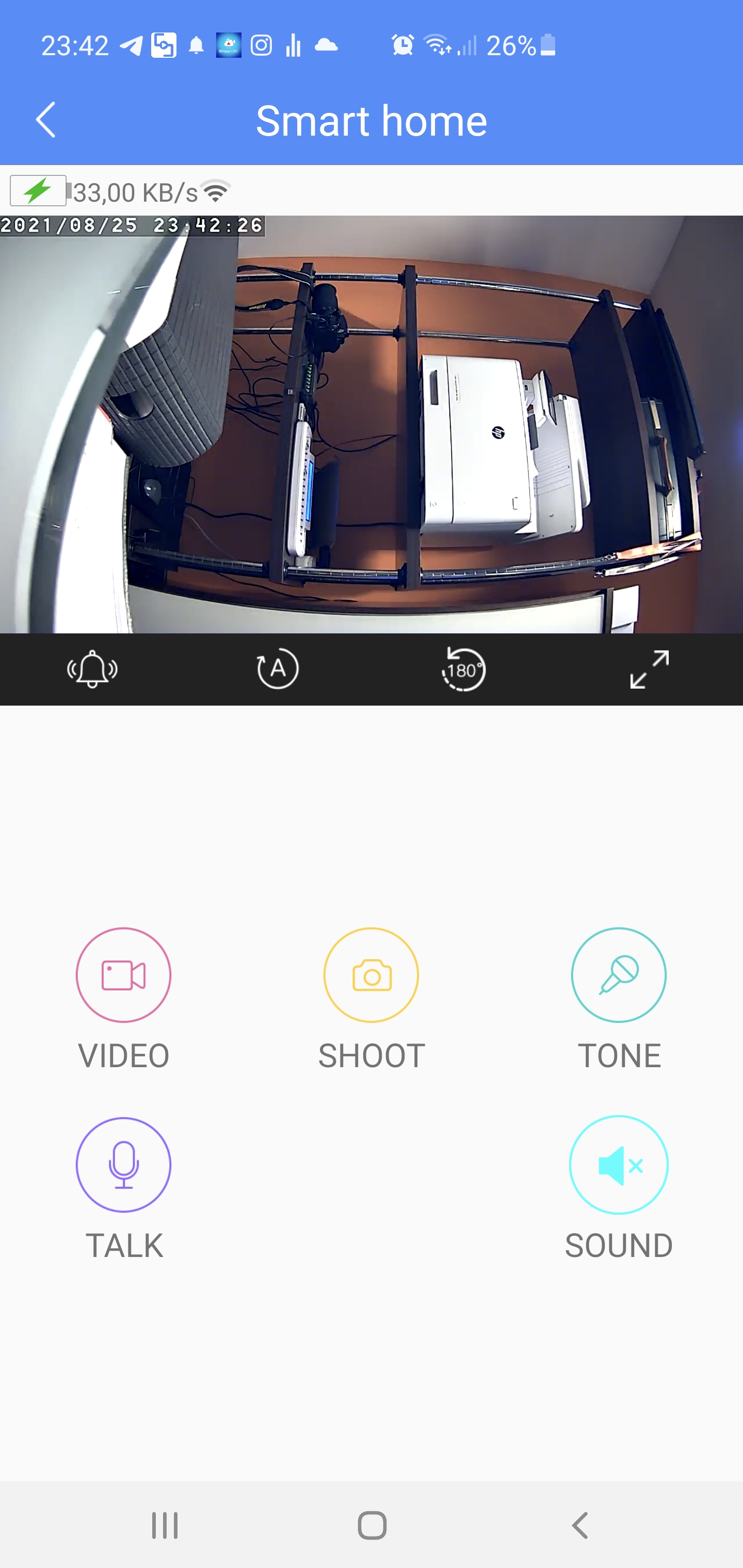
Task: Go to the phone home screen
Action: pyautogui.click(x=372, y=1525)
